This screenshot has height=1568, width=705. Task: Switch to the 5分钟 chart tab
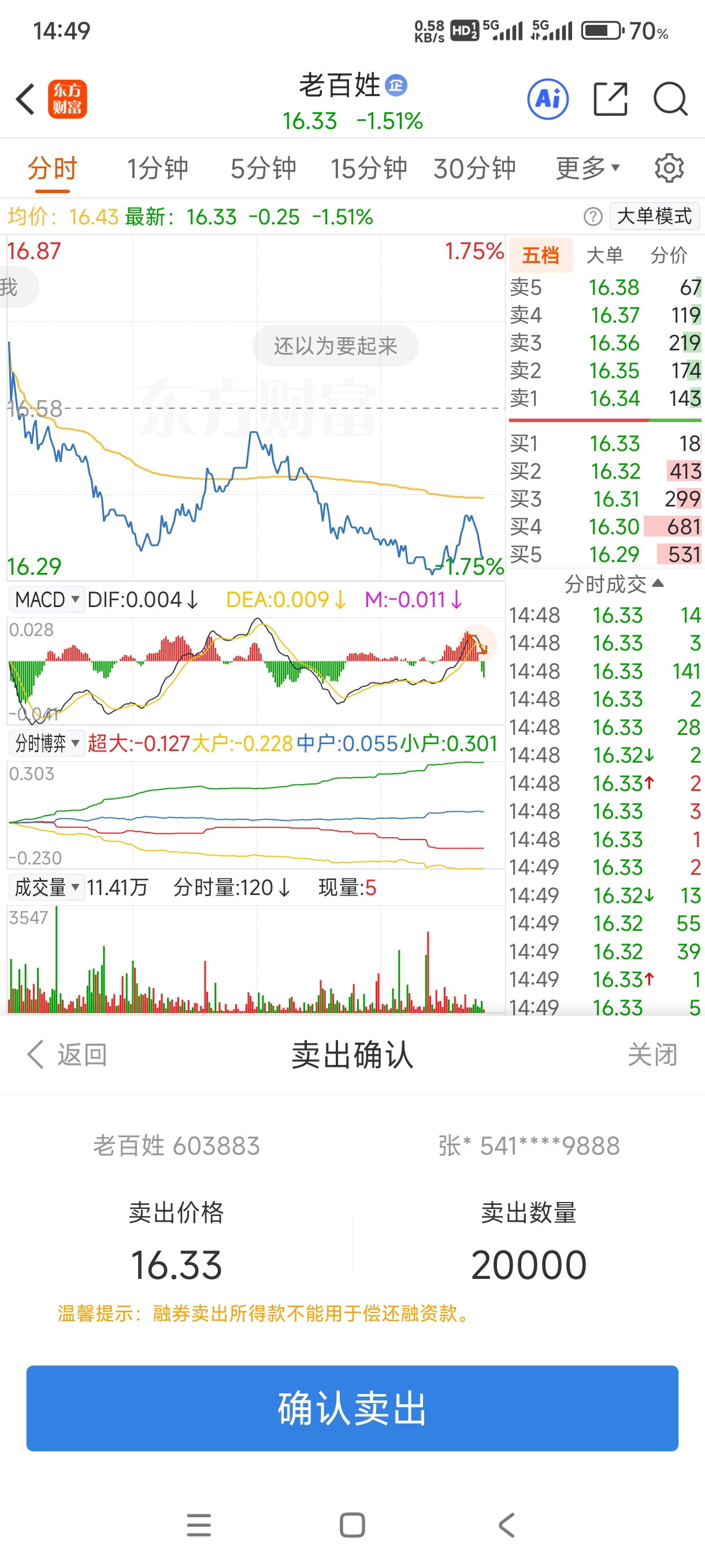click(264, 168)
